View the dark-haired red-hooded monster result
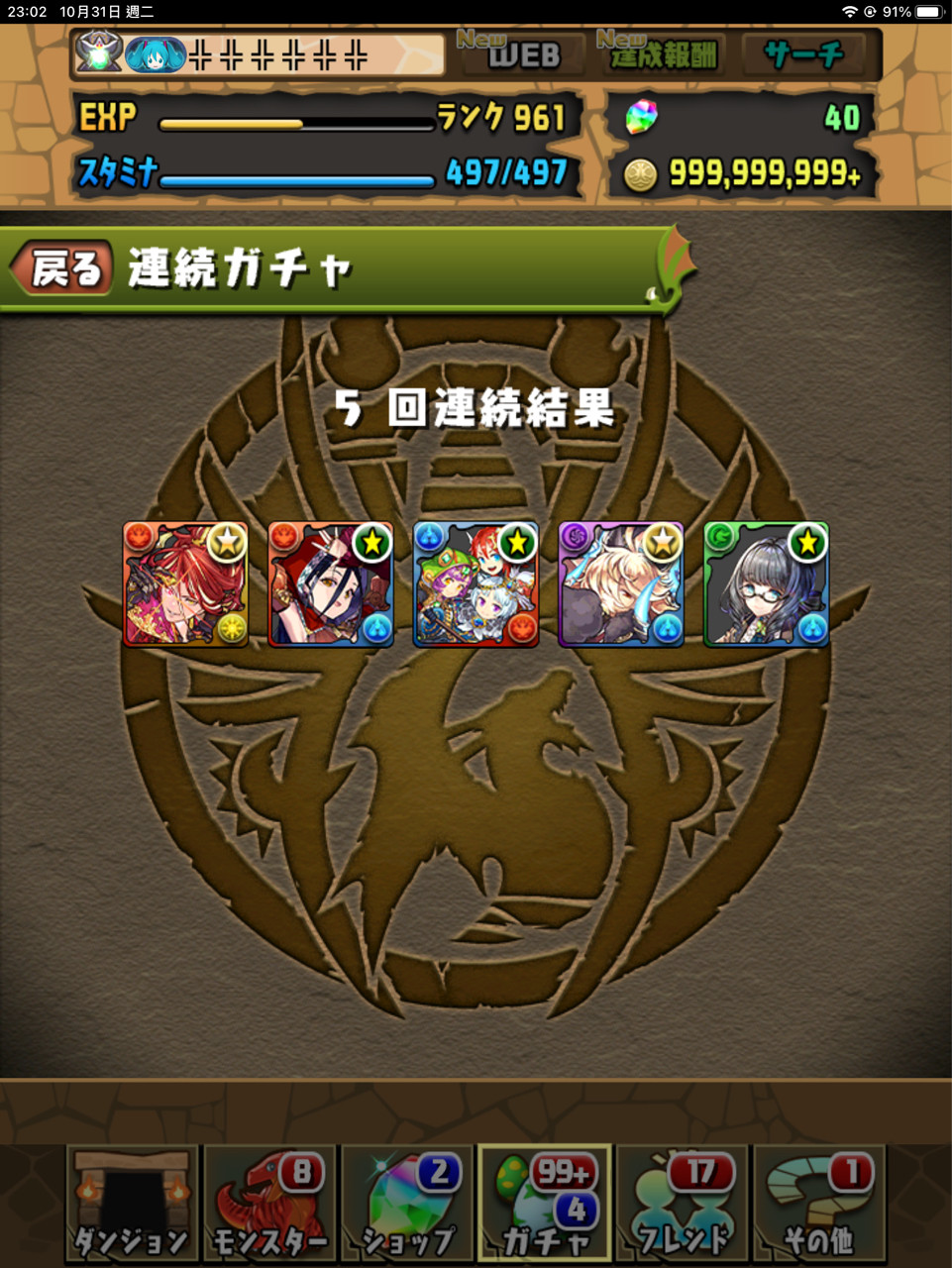 coord(331,584)
